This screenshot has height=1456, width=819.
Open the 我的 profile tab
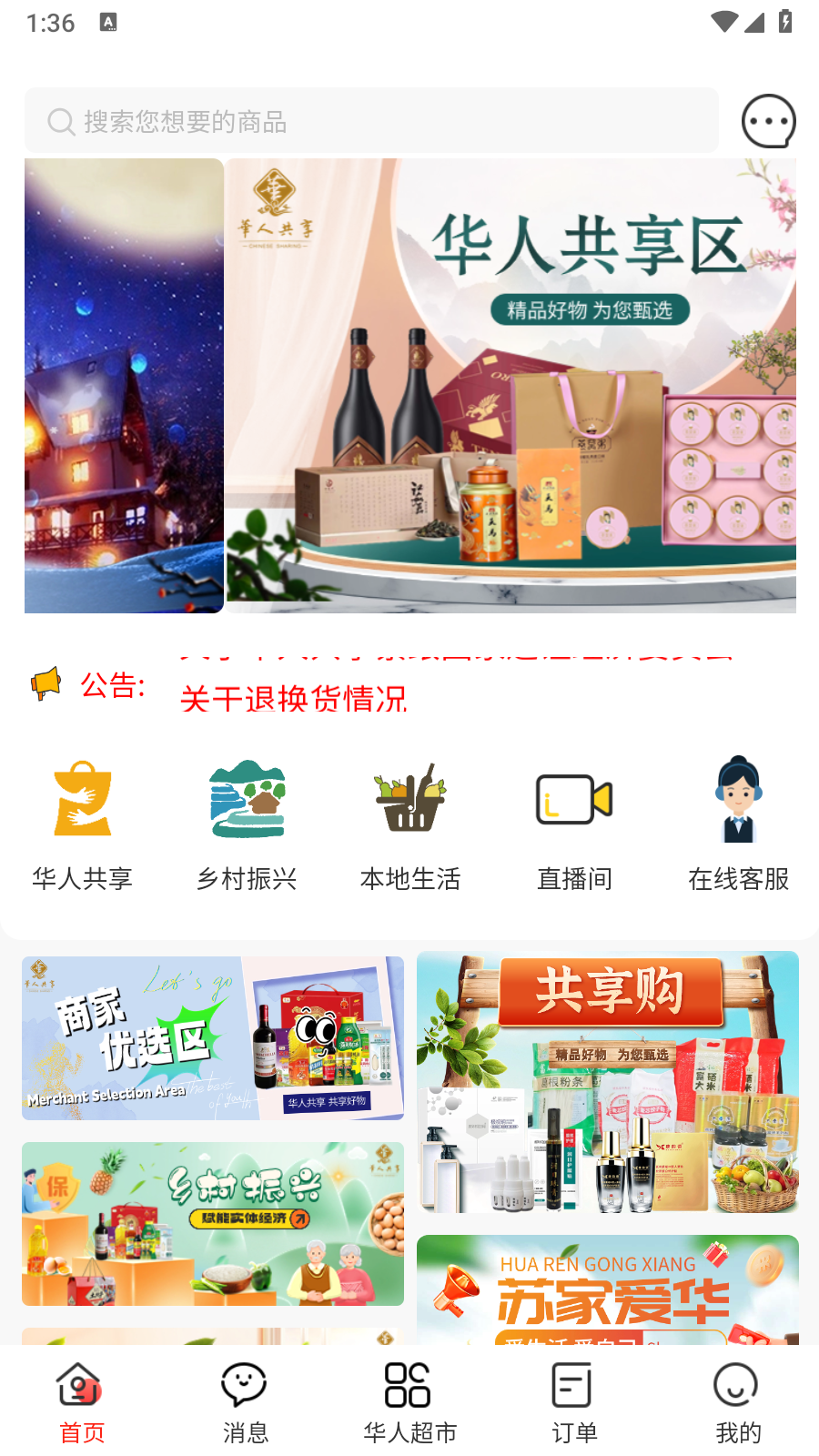[737, 1403]
